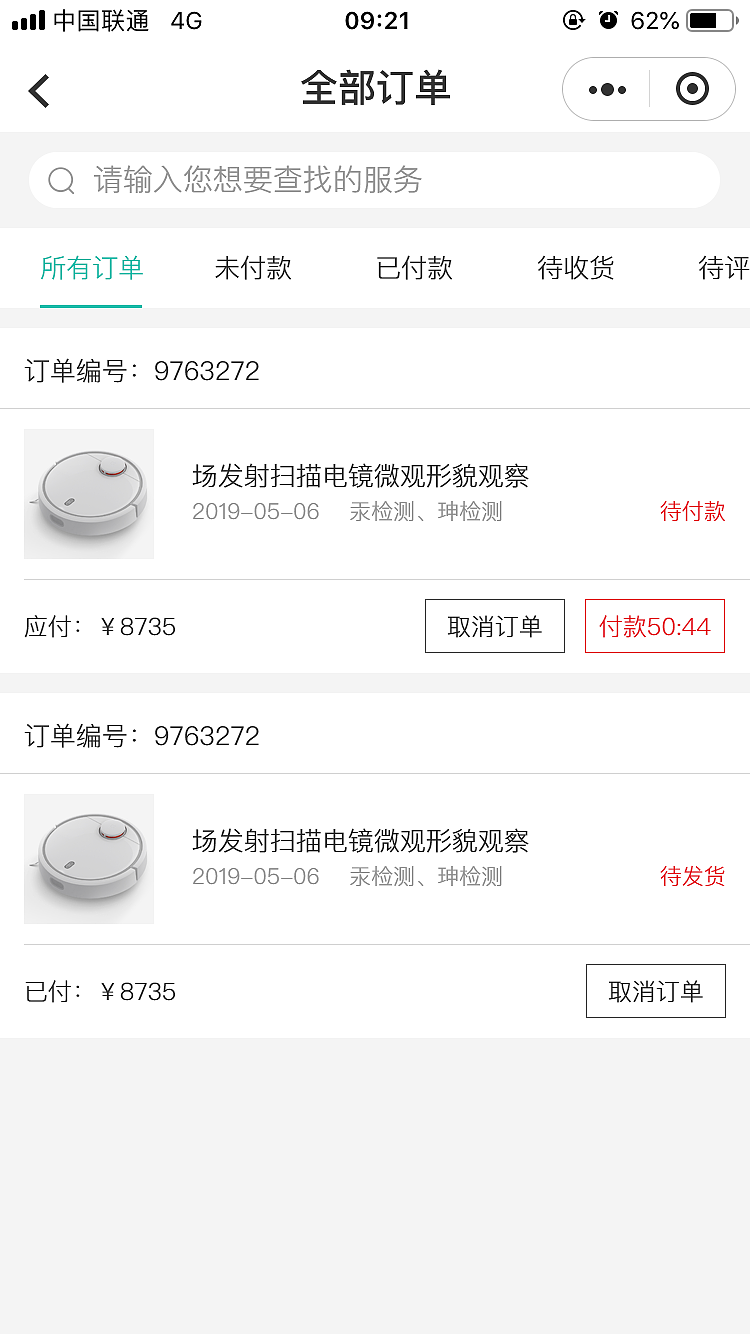
Task: Click the robot vacuum thumbnail of the 待付款 order
Action: point(89,494)
